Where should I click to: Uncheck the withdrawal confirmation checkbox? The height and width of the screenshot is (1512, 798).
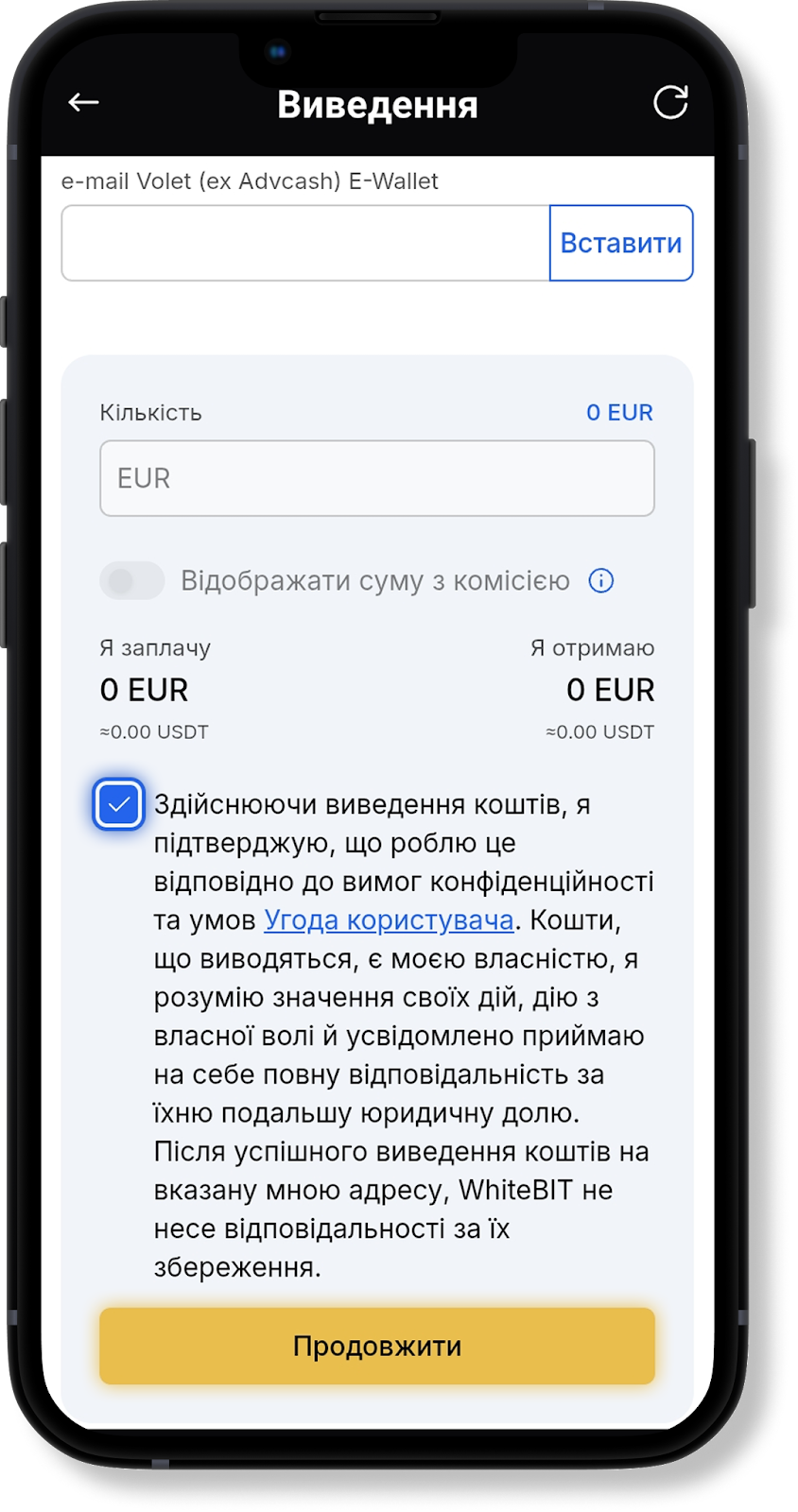[118, 804]
